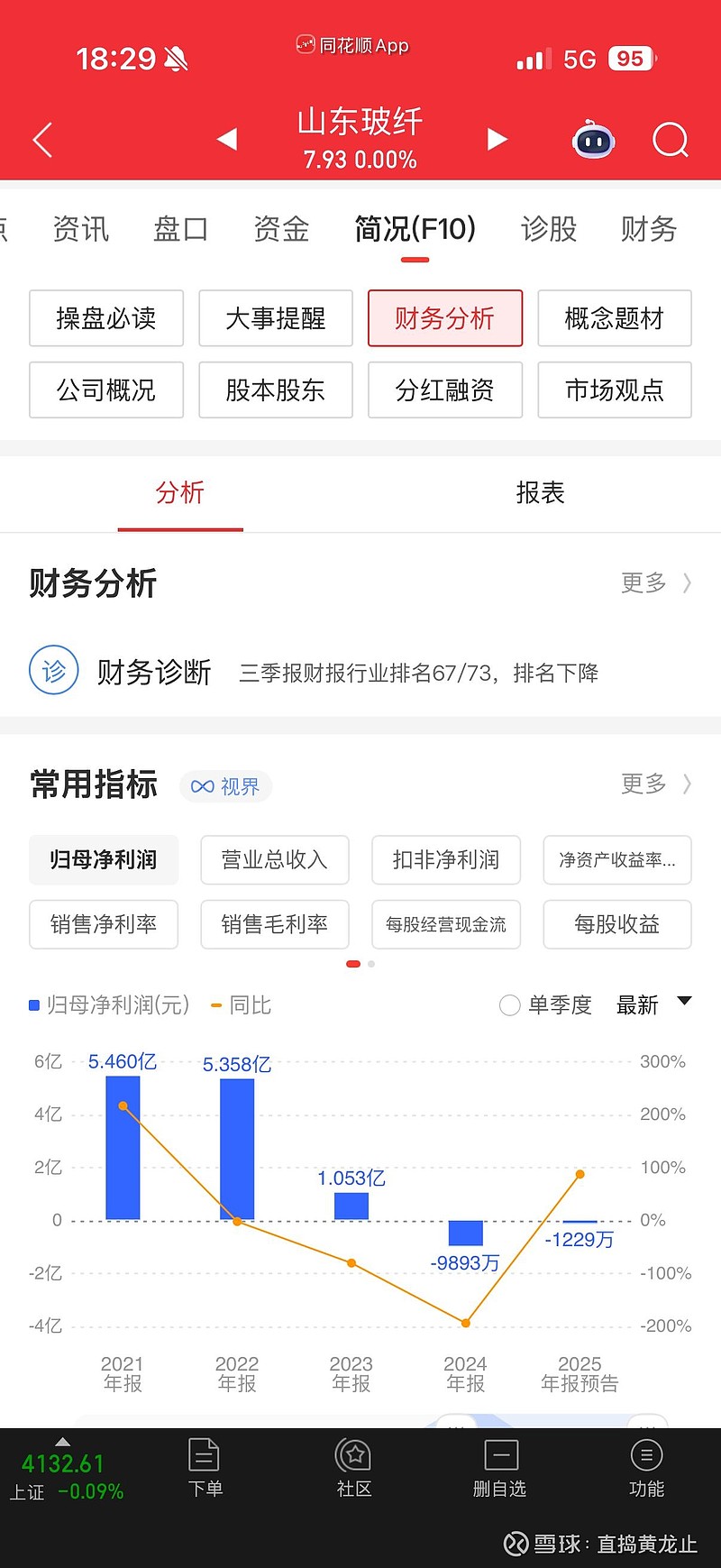Open the 视界 badge
Image resolution: width=721 pixels, height=1568 pixels.
point(226,786)
